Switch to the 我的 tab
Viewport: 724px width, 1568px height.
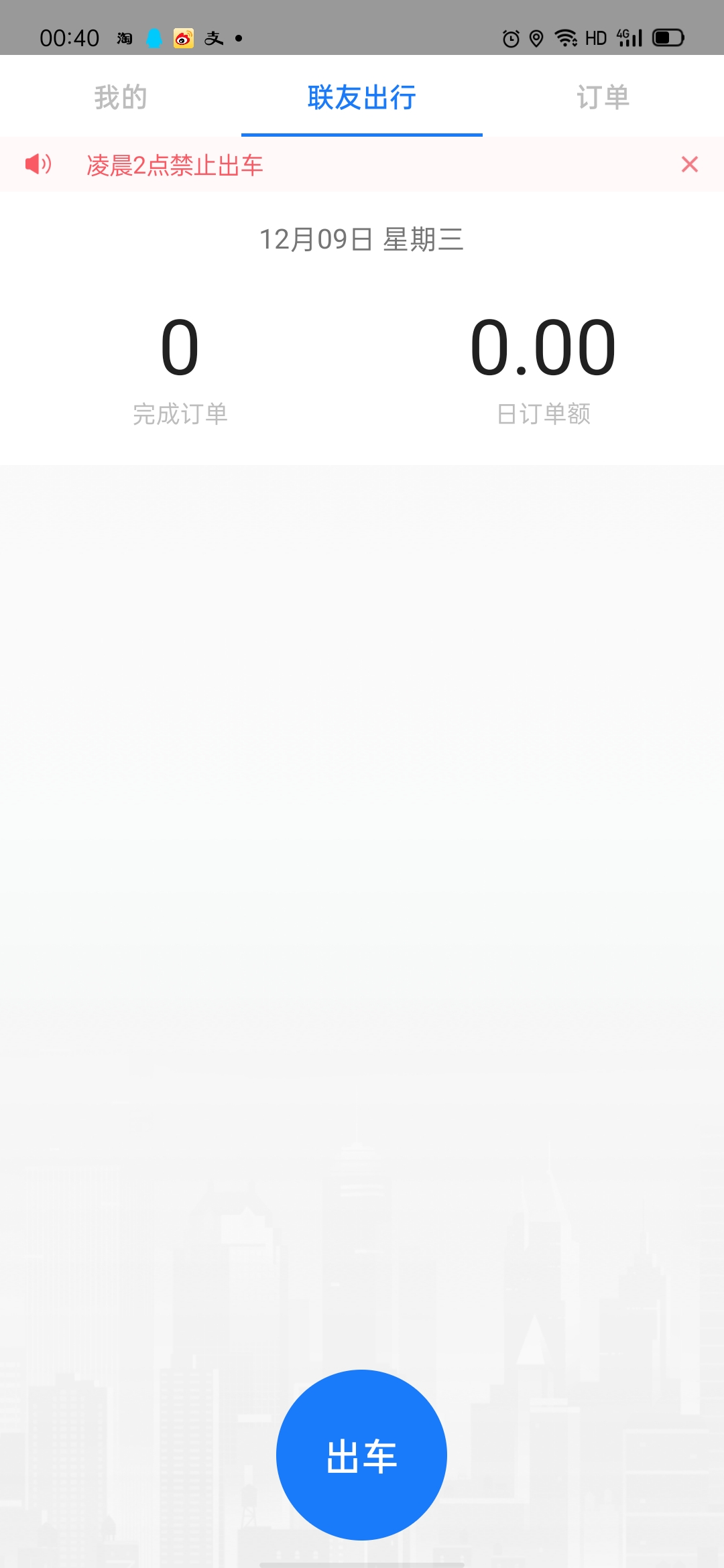[121, 97]
